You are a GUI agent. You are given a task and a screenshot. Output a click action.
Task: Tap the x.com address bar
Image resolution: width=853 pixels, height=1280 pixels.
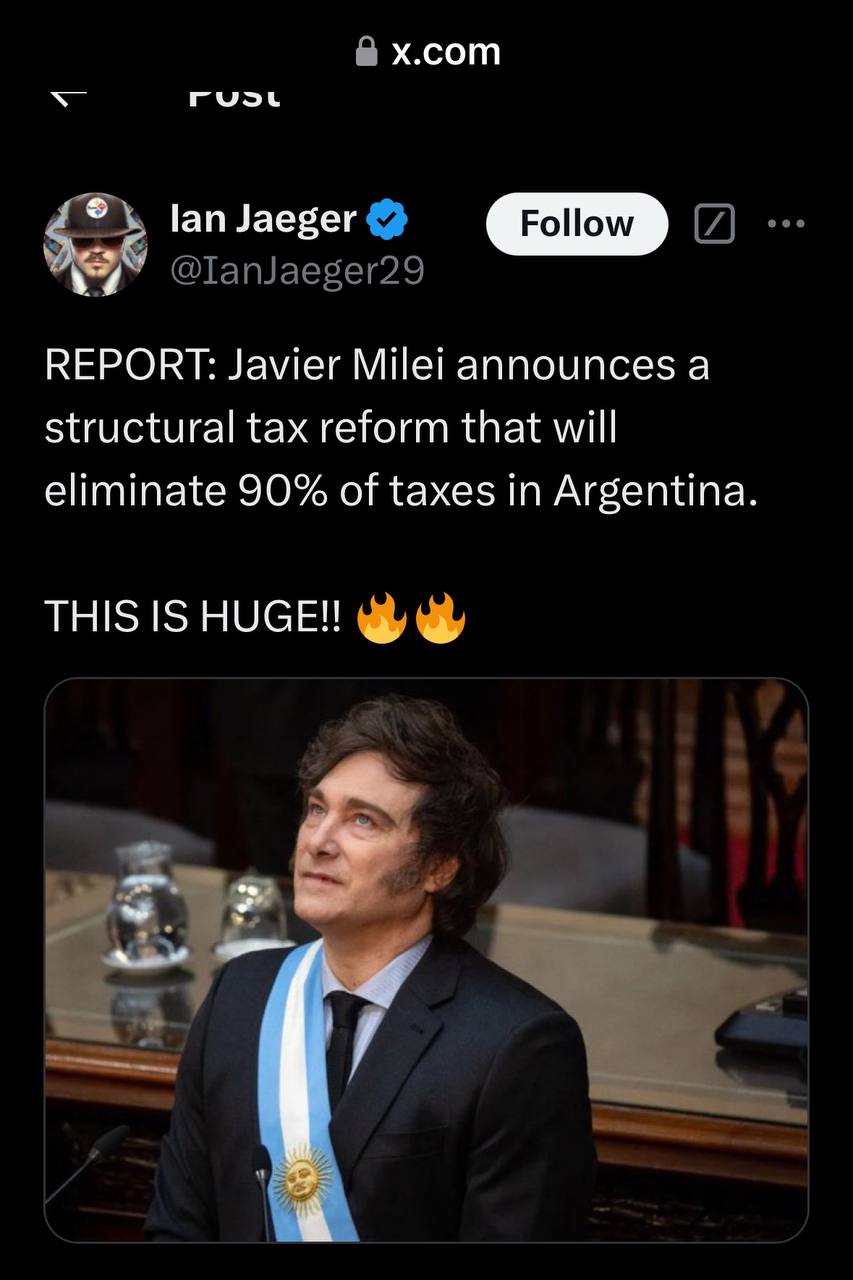428,51
